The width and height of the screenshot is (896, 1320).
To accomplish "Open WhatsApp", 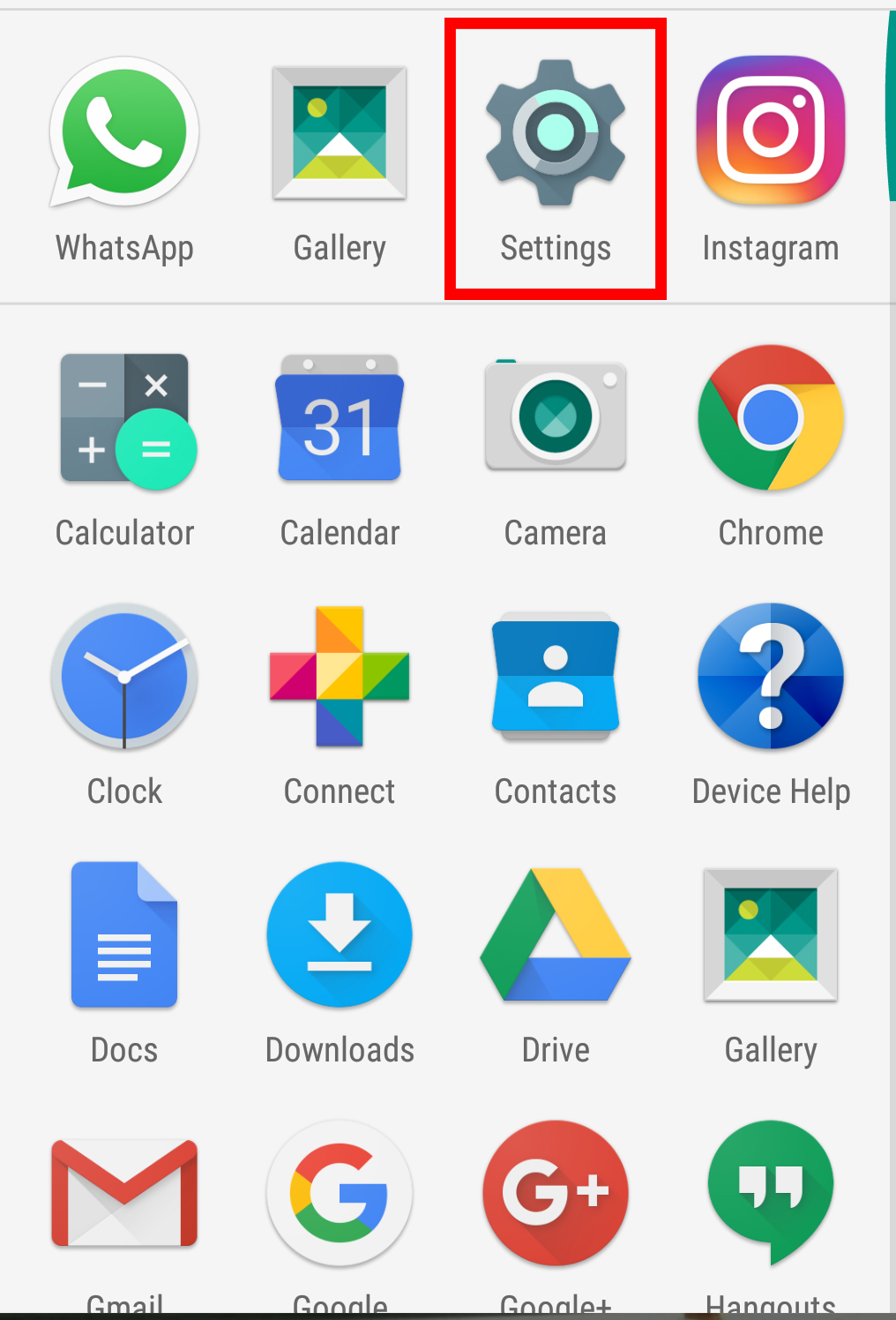I will [x=124, y=133].
